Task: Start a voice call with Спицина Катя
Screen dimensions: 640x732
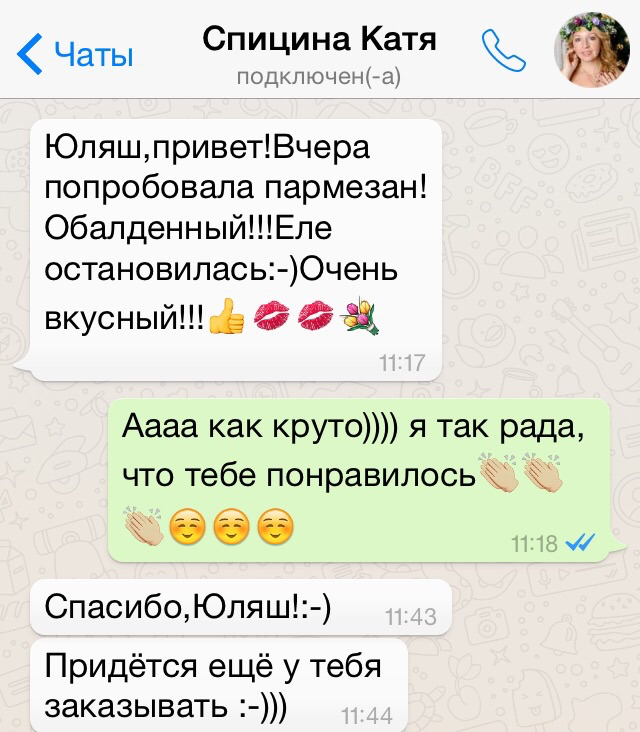Action: [x=502, y=50]
